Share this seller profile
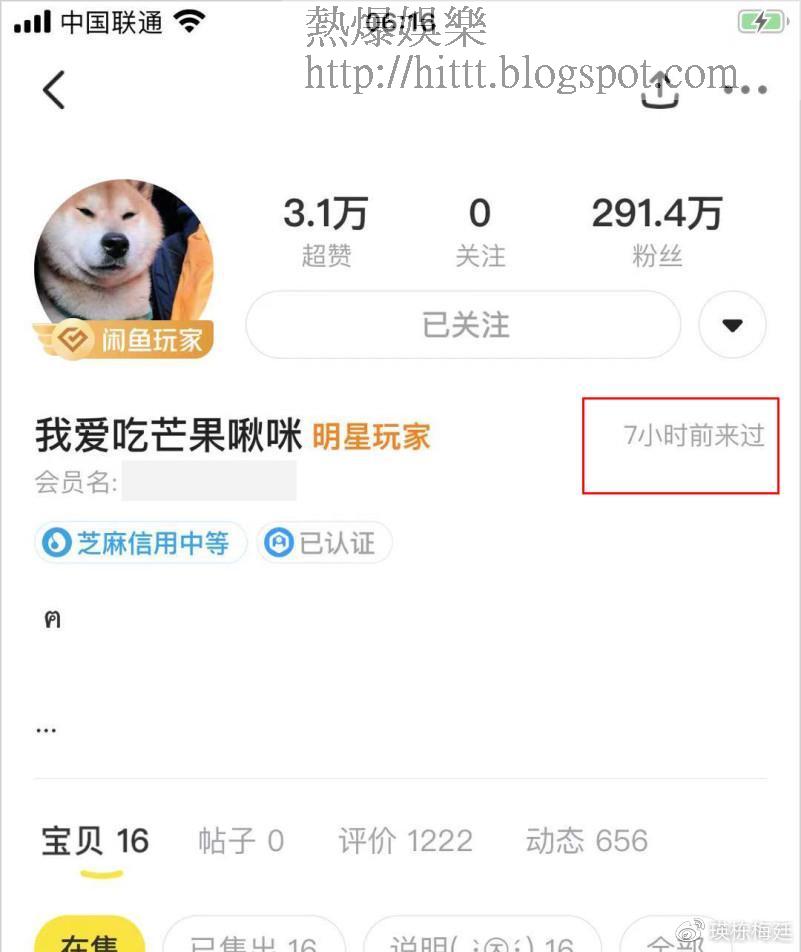The width and height of the screenshot is (801, 952). 659,90
